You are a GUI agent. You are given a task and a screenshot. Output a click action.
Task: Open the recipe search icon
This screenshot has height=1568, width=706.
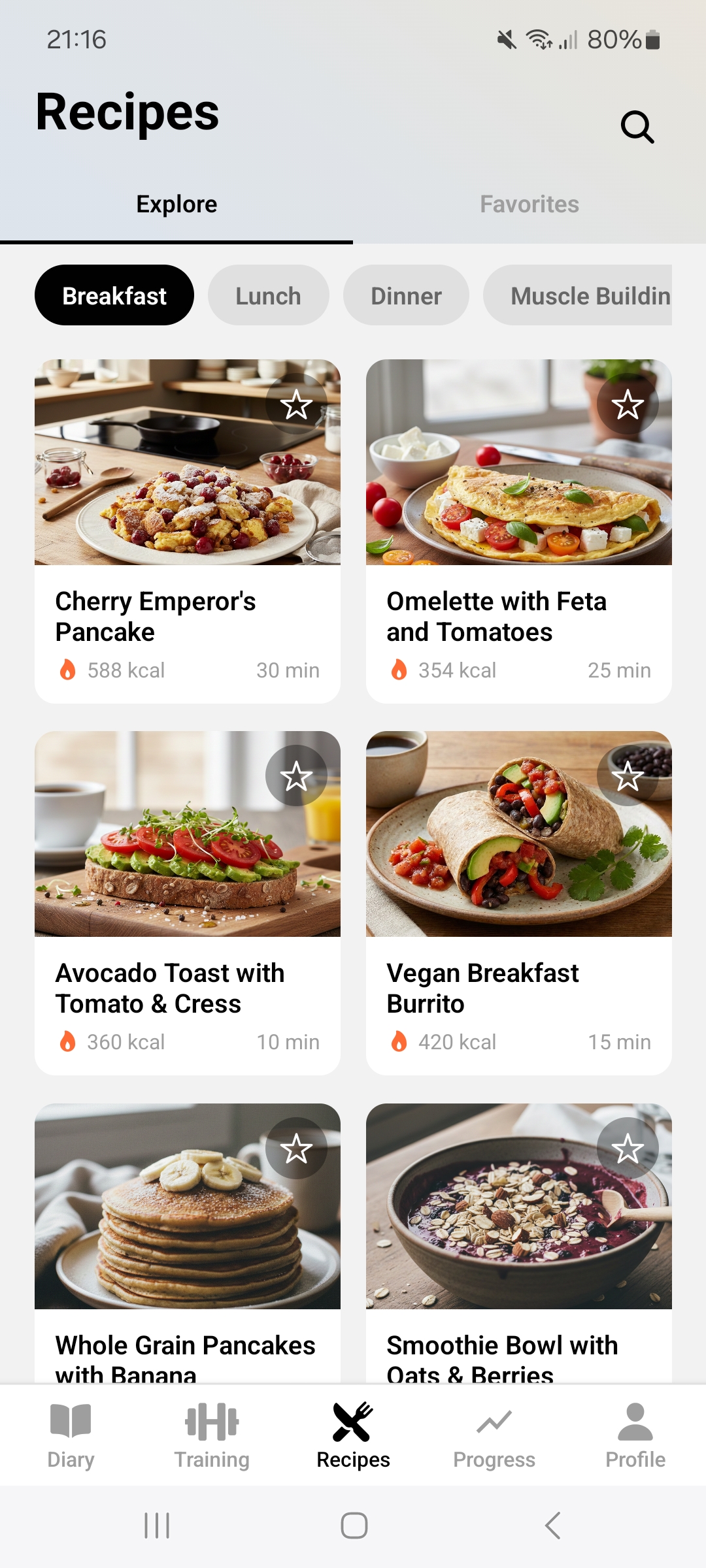637,127
